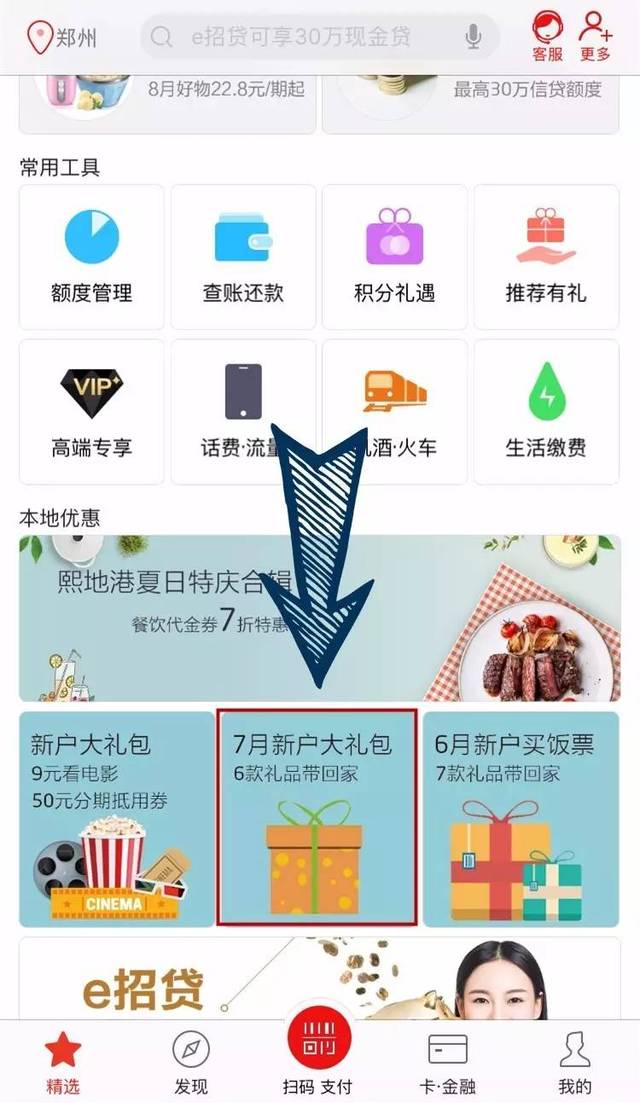This screenshot has width=640, height=1103.
Task: Open 新户大礼包 9元看电影 card
Action: click(x=116, y=819)
